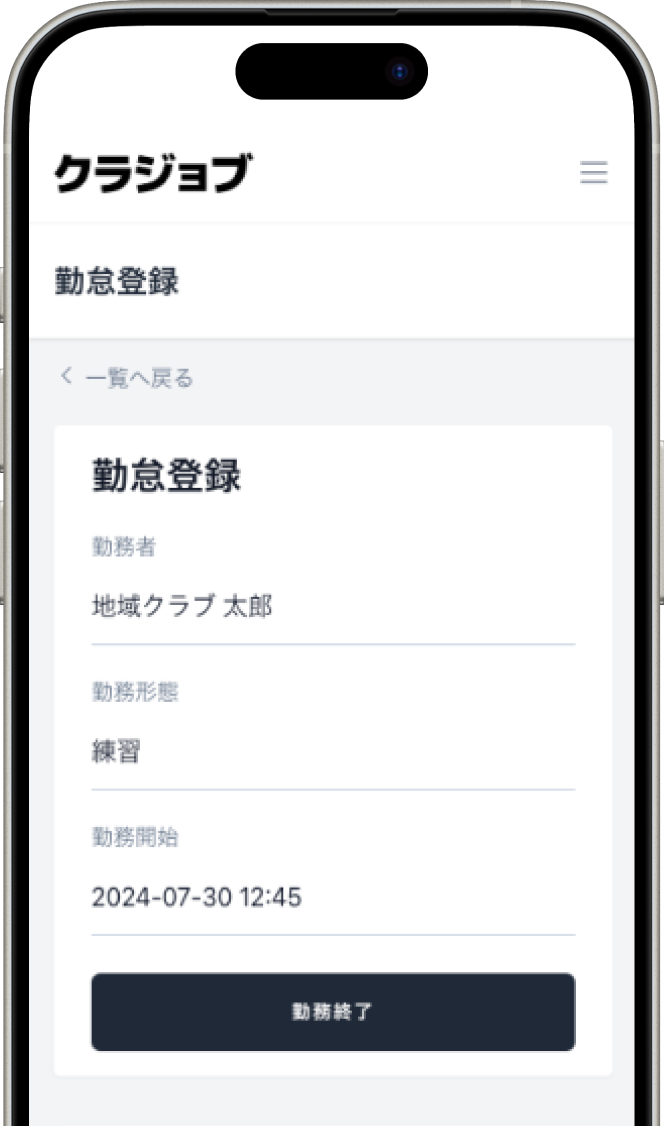664x1126 pixels.
Task: Tap the 勤務終了 button
Action: [x=333, y=1012]
